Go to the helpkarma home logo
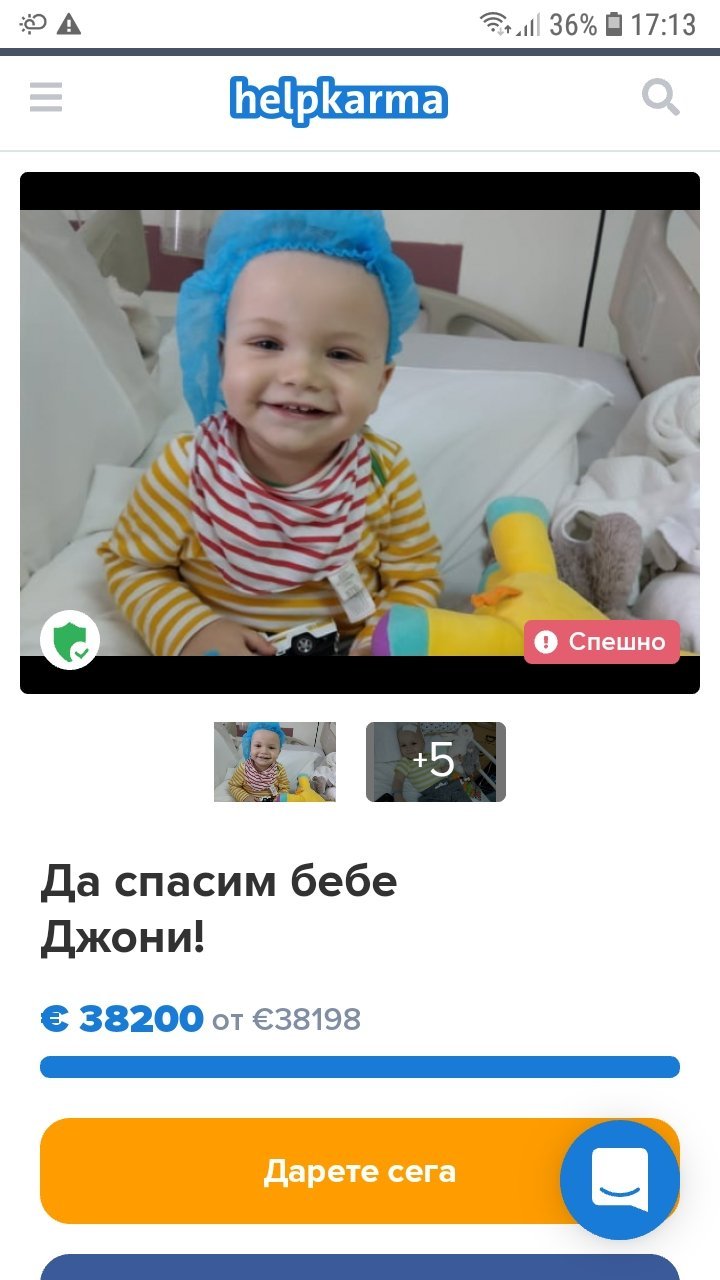720x1280 pixels. [338, 100]
